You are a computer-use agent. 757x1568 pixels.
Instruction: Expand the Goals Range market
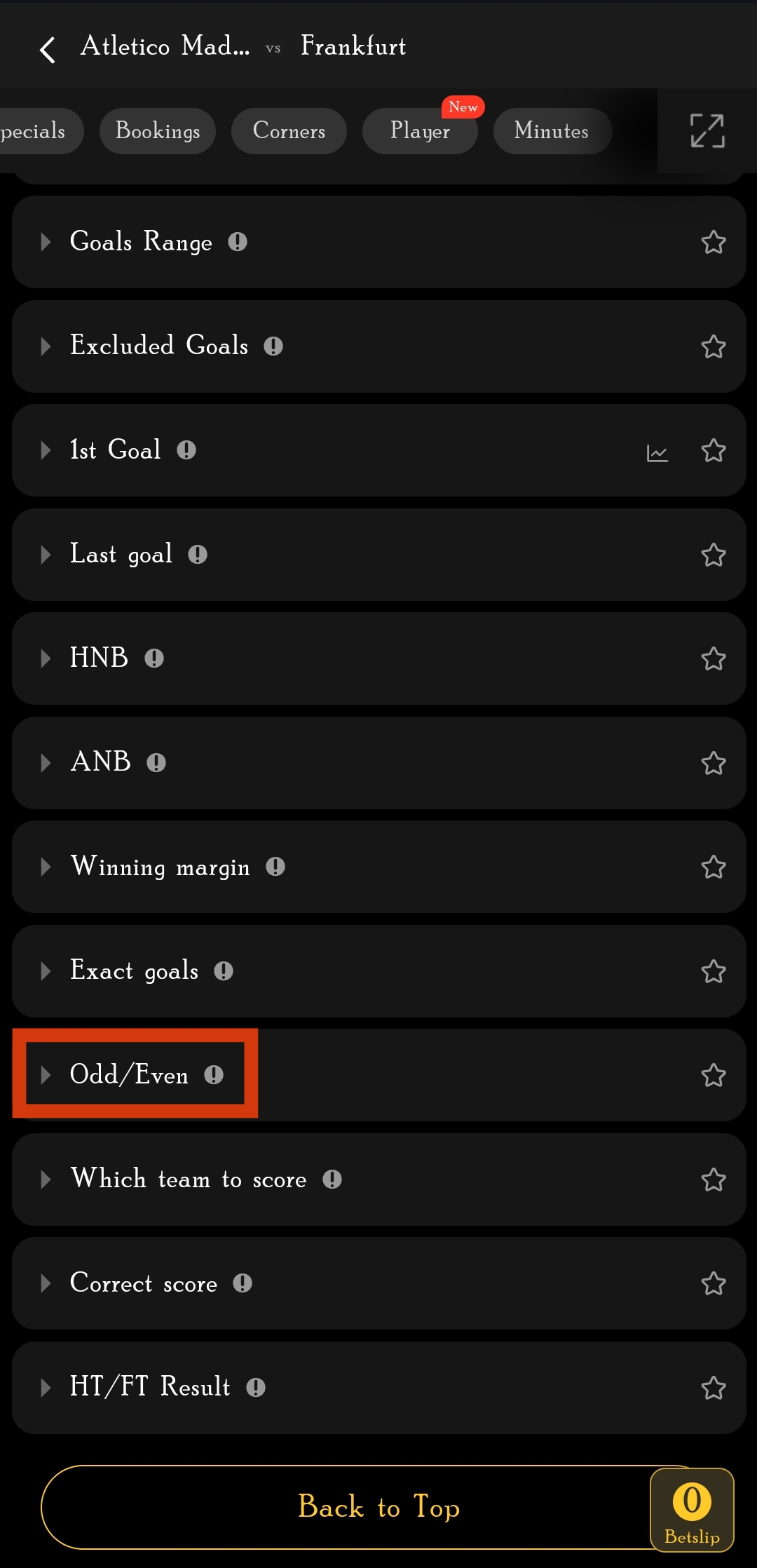[140, 242]
